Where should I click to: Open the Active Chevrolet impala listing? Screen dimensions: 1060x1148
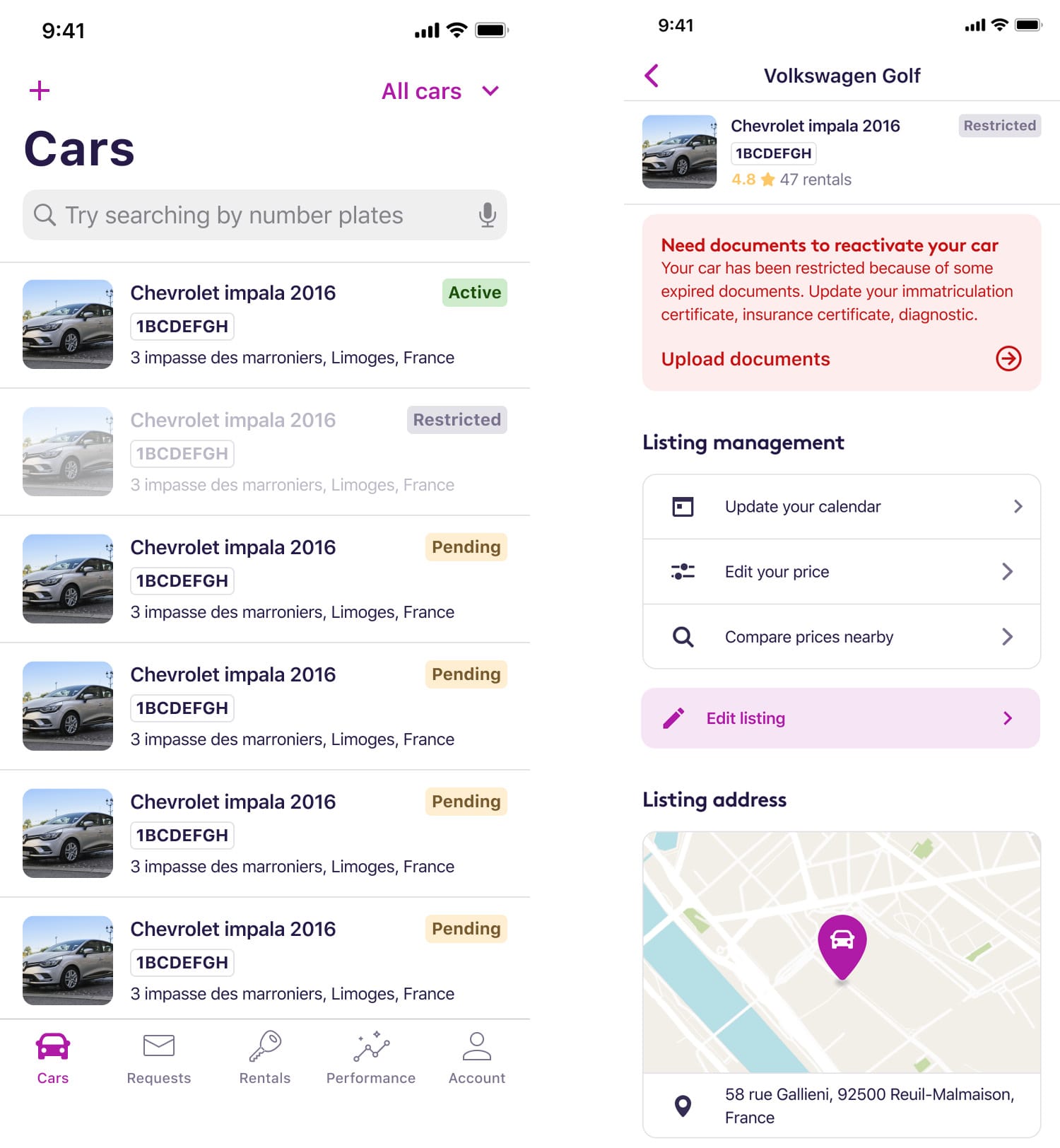[264, 324]
